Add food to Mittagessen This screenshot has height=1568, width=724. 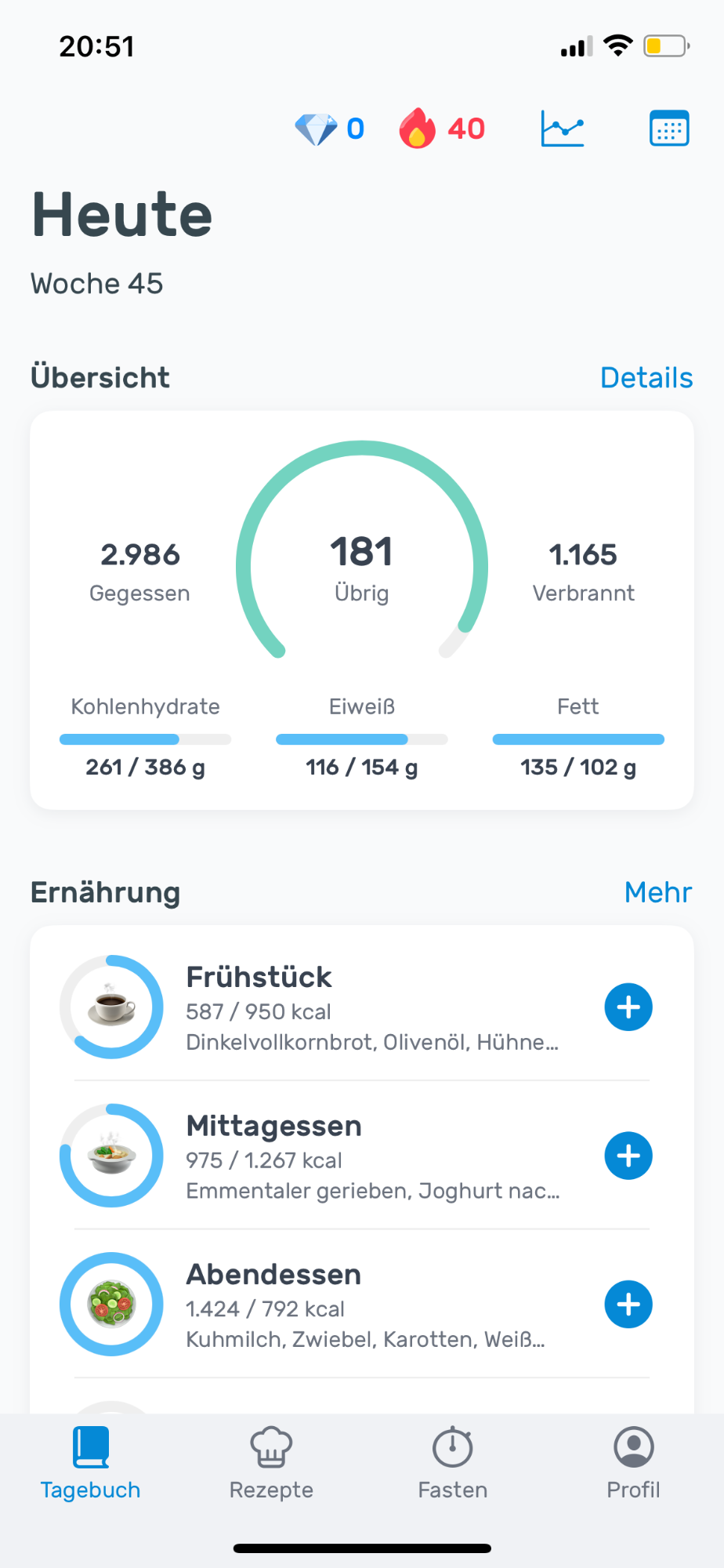(628, 1156)
